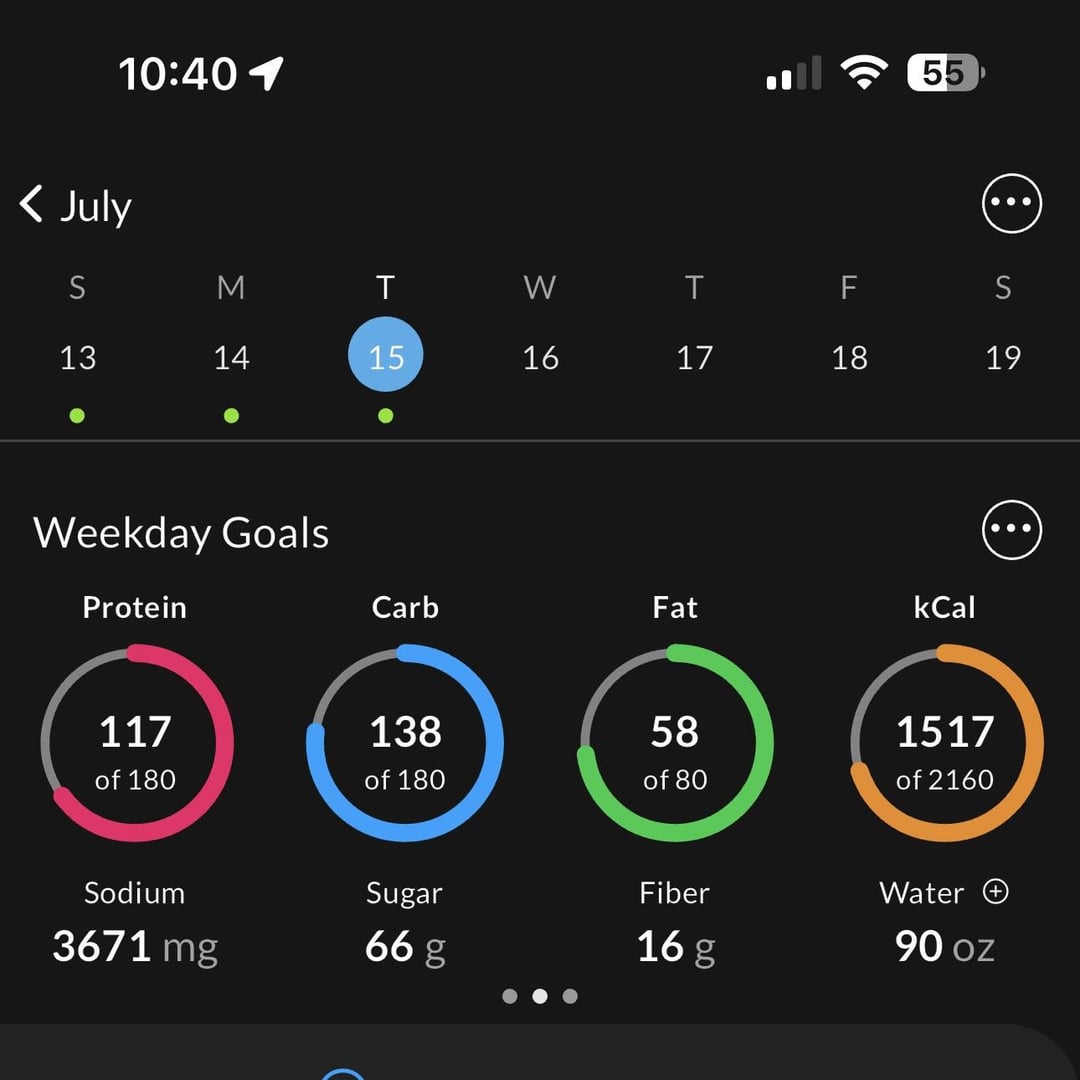Select Monday the 14th

231,358
